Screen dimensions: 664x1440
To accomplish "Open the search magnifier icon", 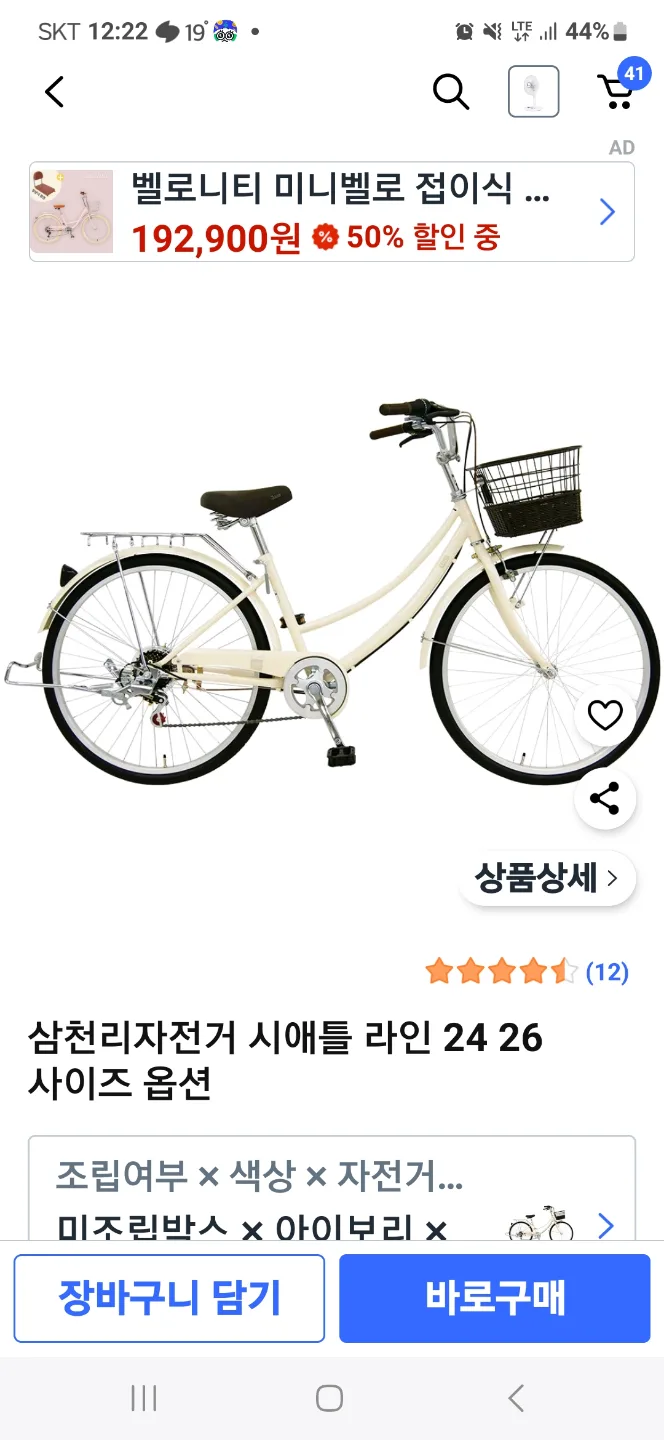I will (x=451, y=92).
